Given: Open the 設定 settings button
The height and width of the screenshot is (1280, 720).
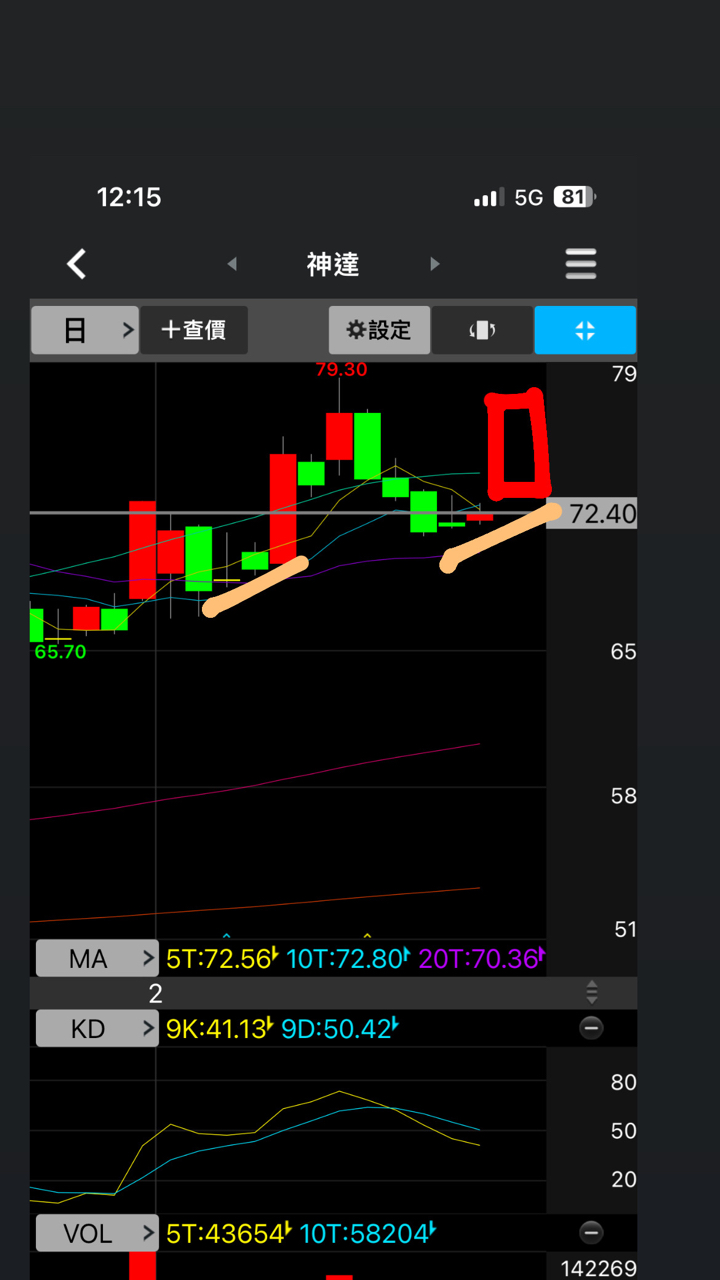Looking at the screenshot, I should 380,330.
